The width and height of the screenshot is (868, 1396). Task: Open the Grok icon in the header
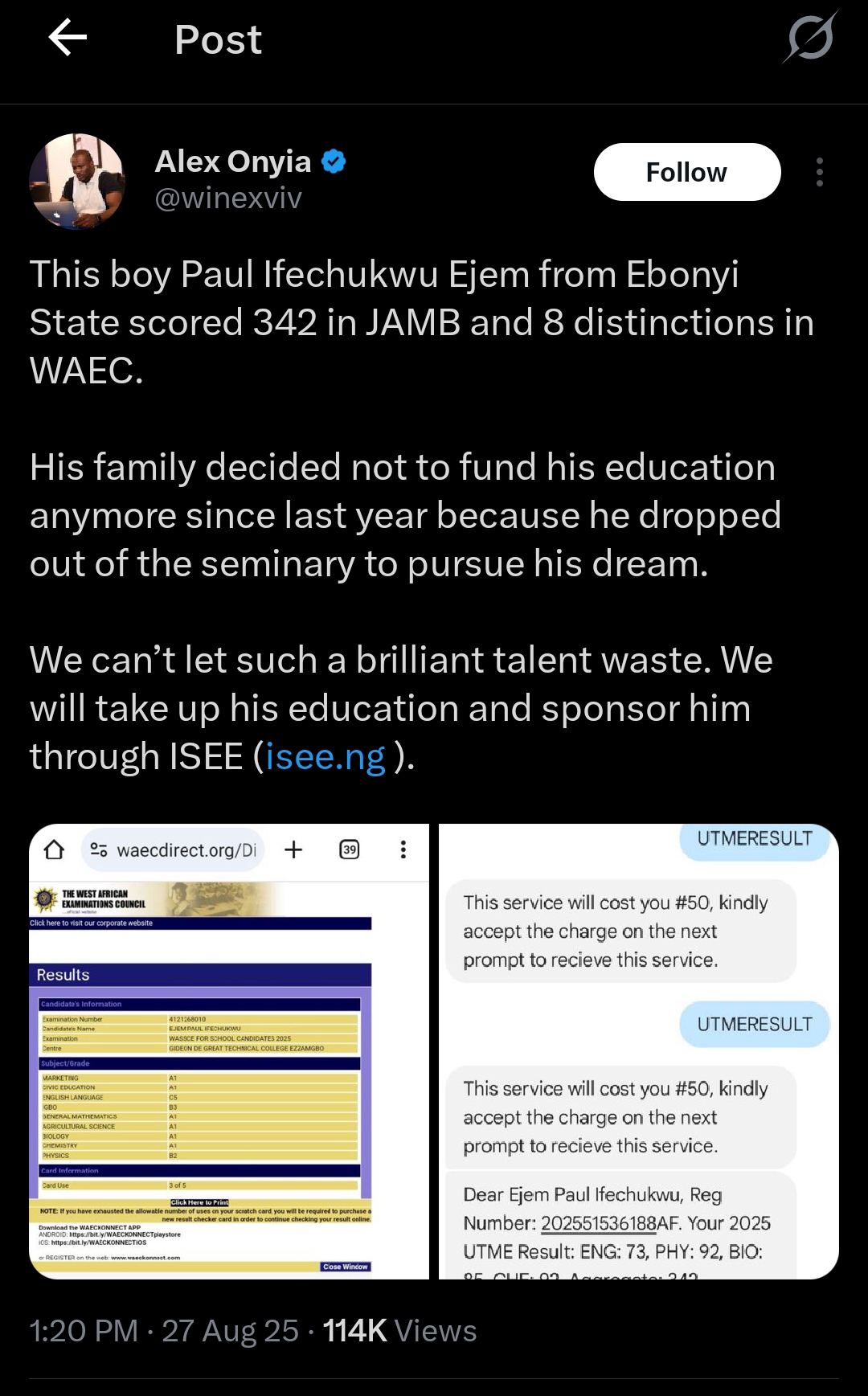[x=810, y=38]
